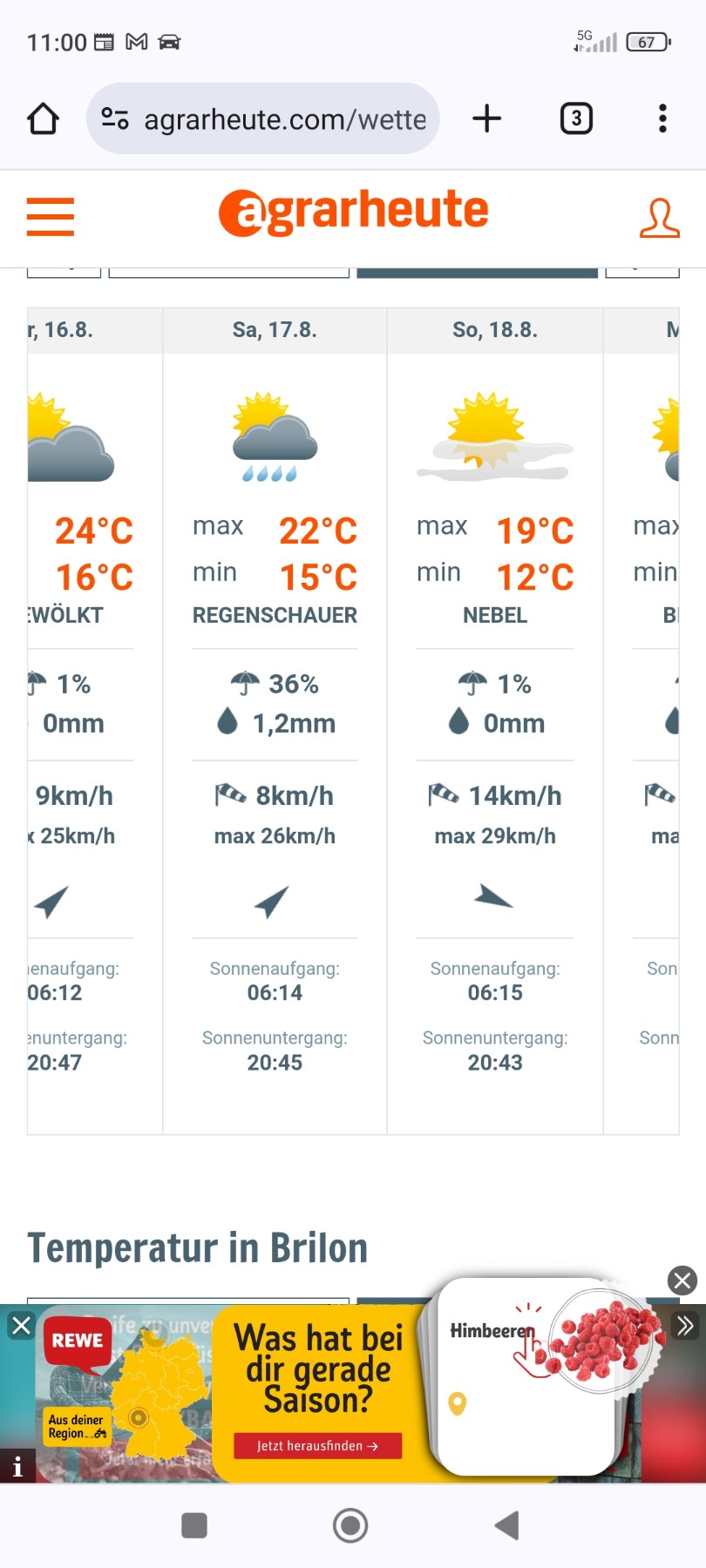Go to the browser home page
This screenshot has width=706, height=1568.
coord(43,118)
